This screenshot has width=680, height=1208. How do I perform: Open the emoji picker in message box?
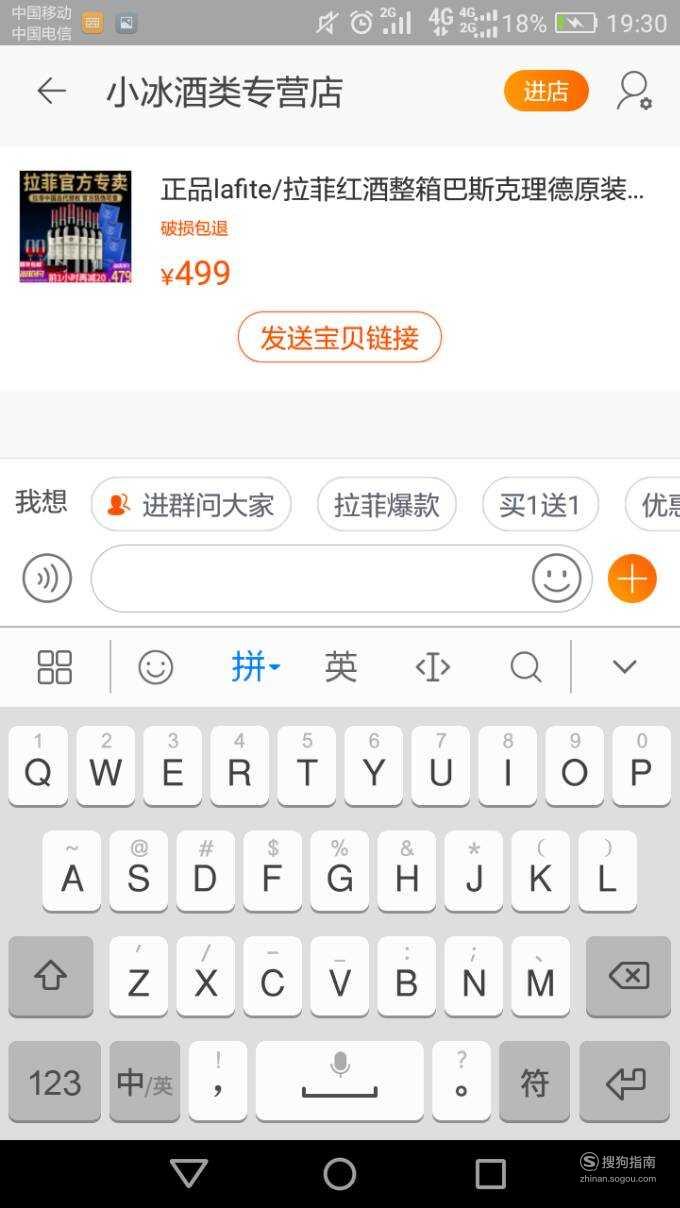point(557,578)
